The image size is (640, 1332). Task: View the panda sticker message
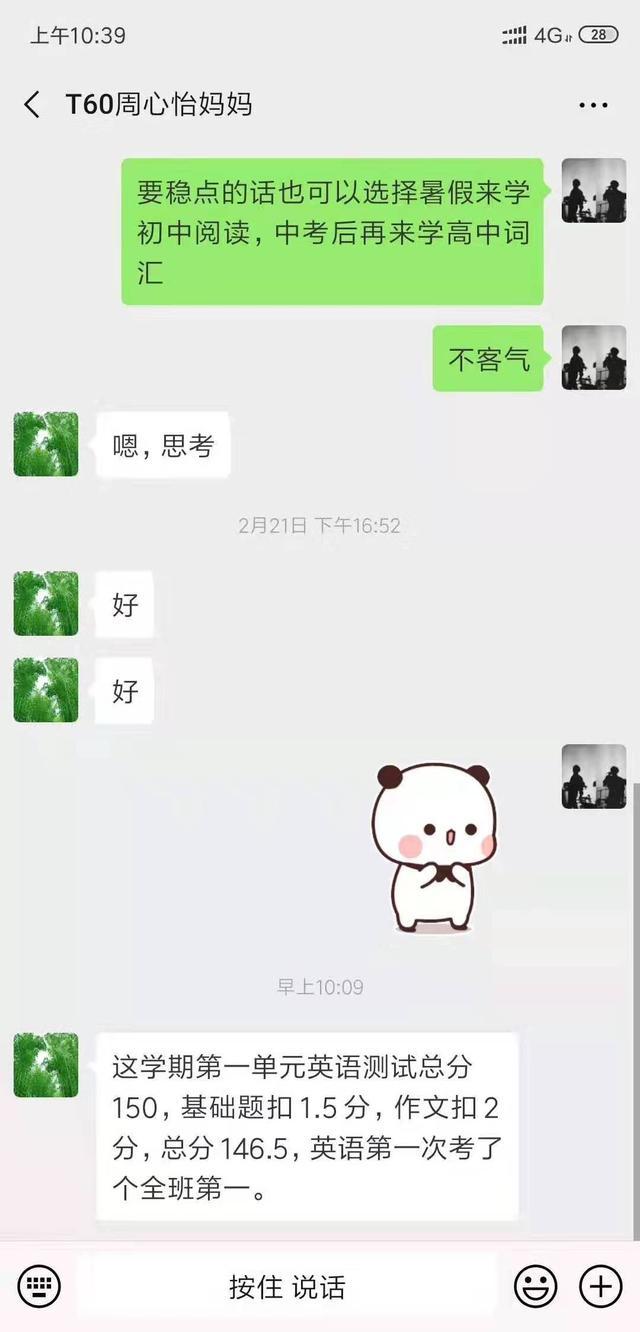pyautogui.click(x=434, y=847)
